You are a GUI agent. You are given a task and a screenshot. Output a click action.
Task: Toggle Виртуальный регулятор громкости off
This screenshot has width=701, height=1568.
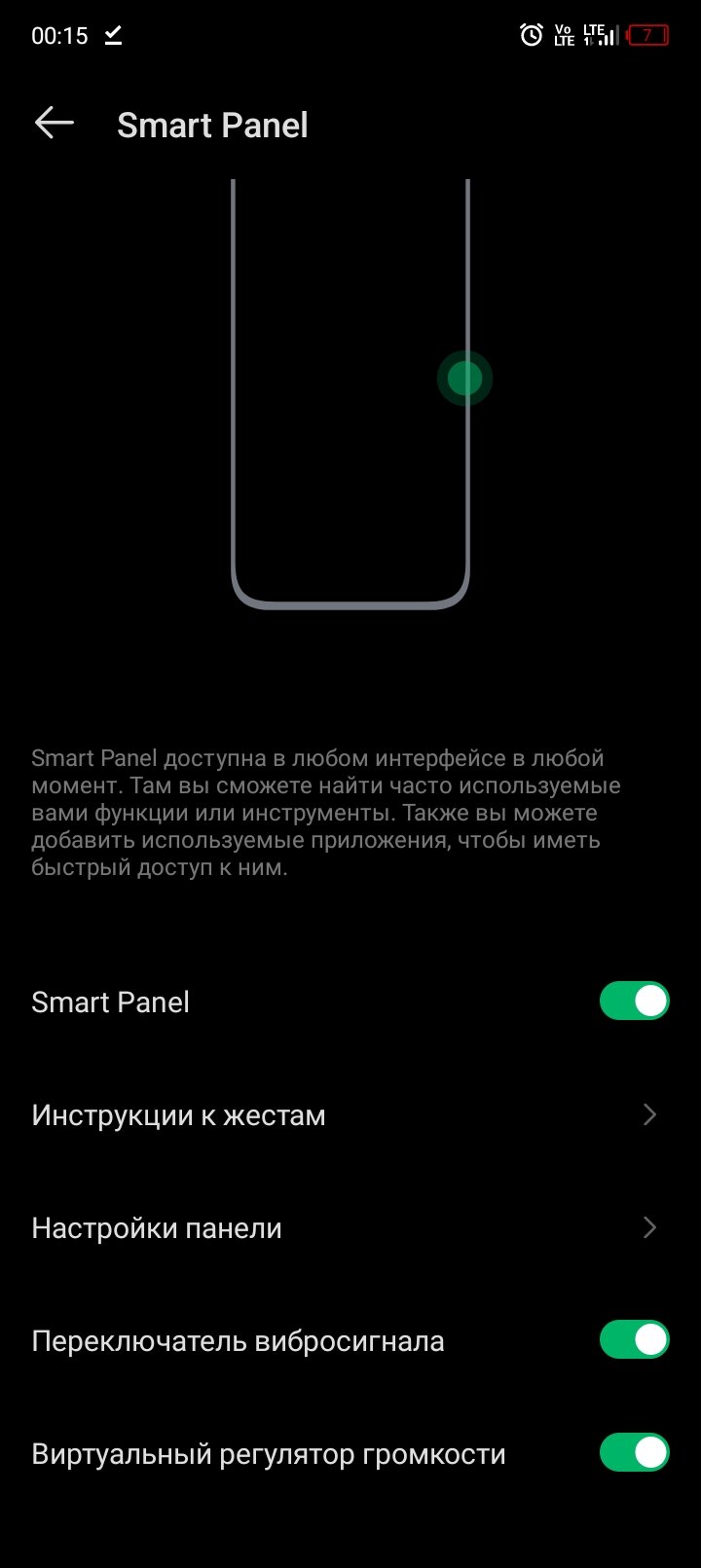634,1452
